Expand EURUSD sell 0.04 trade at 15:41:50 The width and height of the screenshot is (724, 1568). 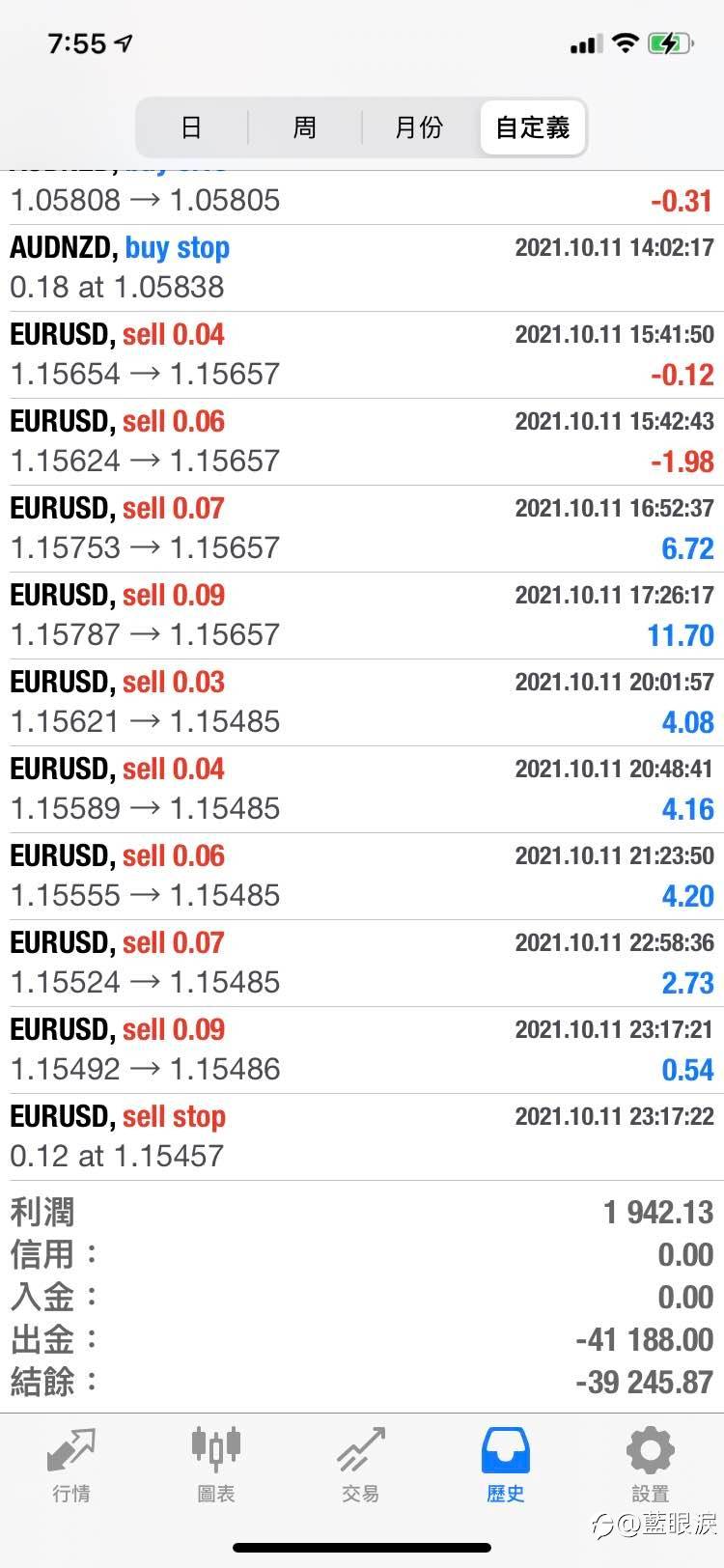pyautogui.click(x=362, y=355)
